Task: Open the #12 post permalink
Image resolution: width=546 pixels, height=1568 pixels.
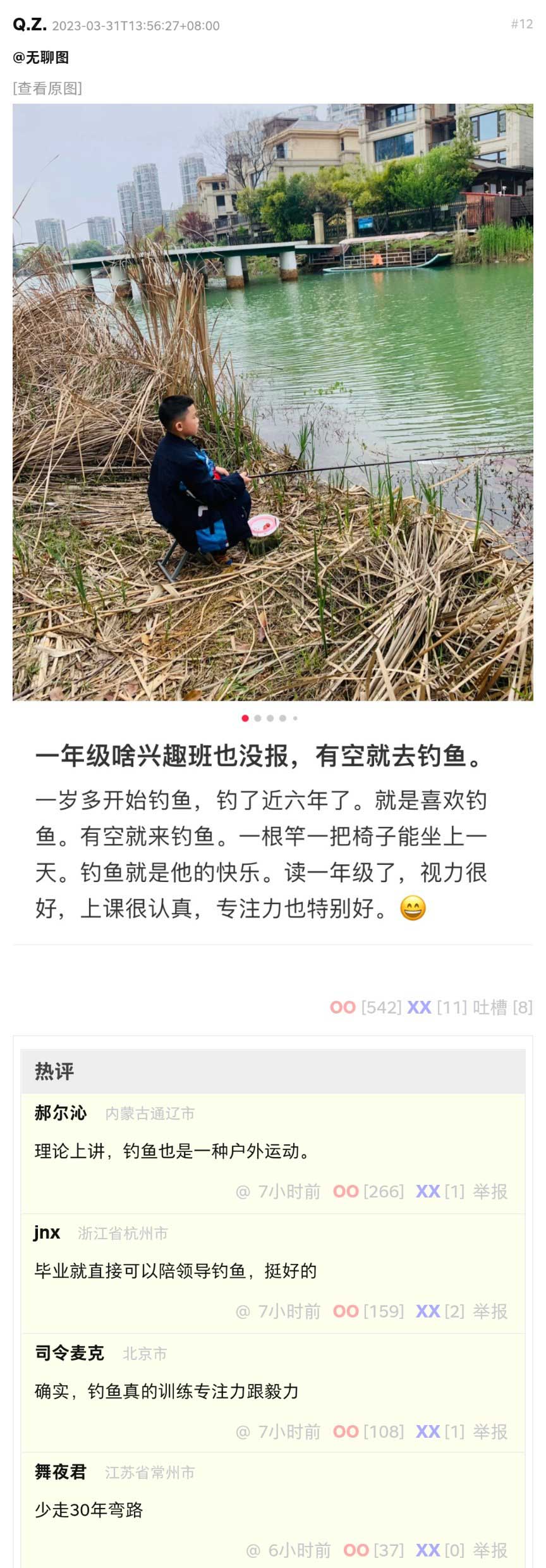Action: click(x=521, y=24)
